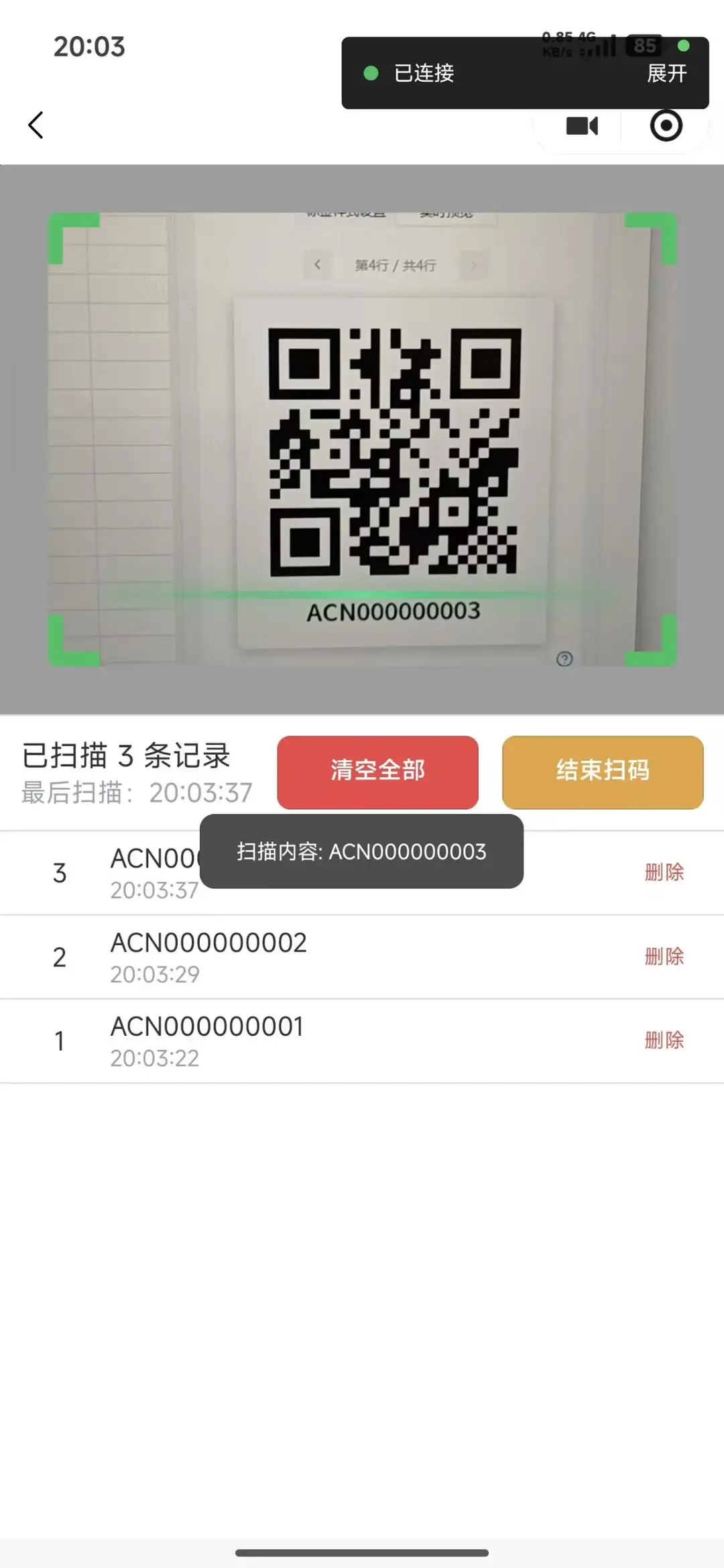This screenshot has width=724, height=1568.
Task: Open the video camera icon in the capsule
Action: (x=581, y=126)
